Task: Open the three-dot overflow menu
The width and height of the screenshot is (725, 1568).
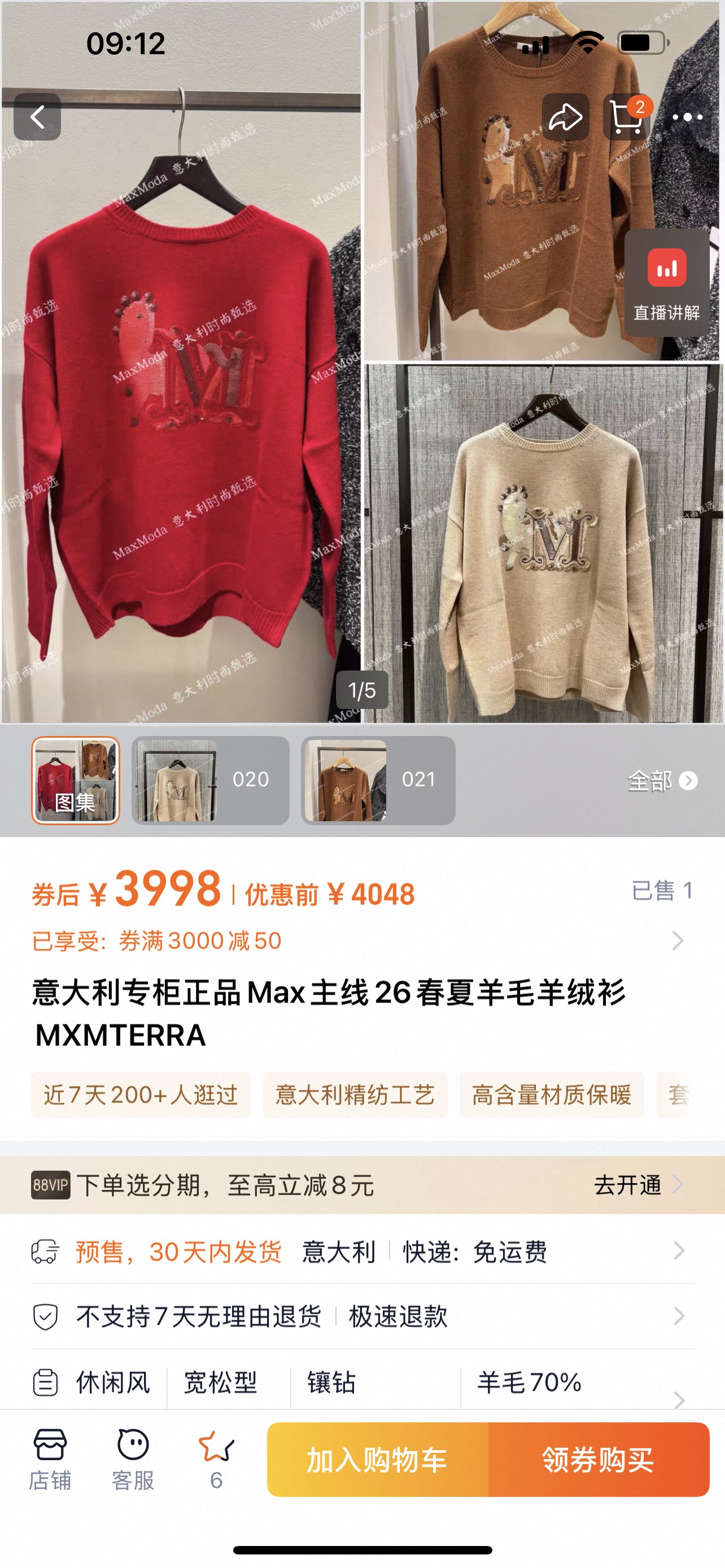Action: tap(687, 117)
